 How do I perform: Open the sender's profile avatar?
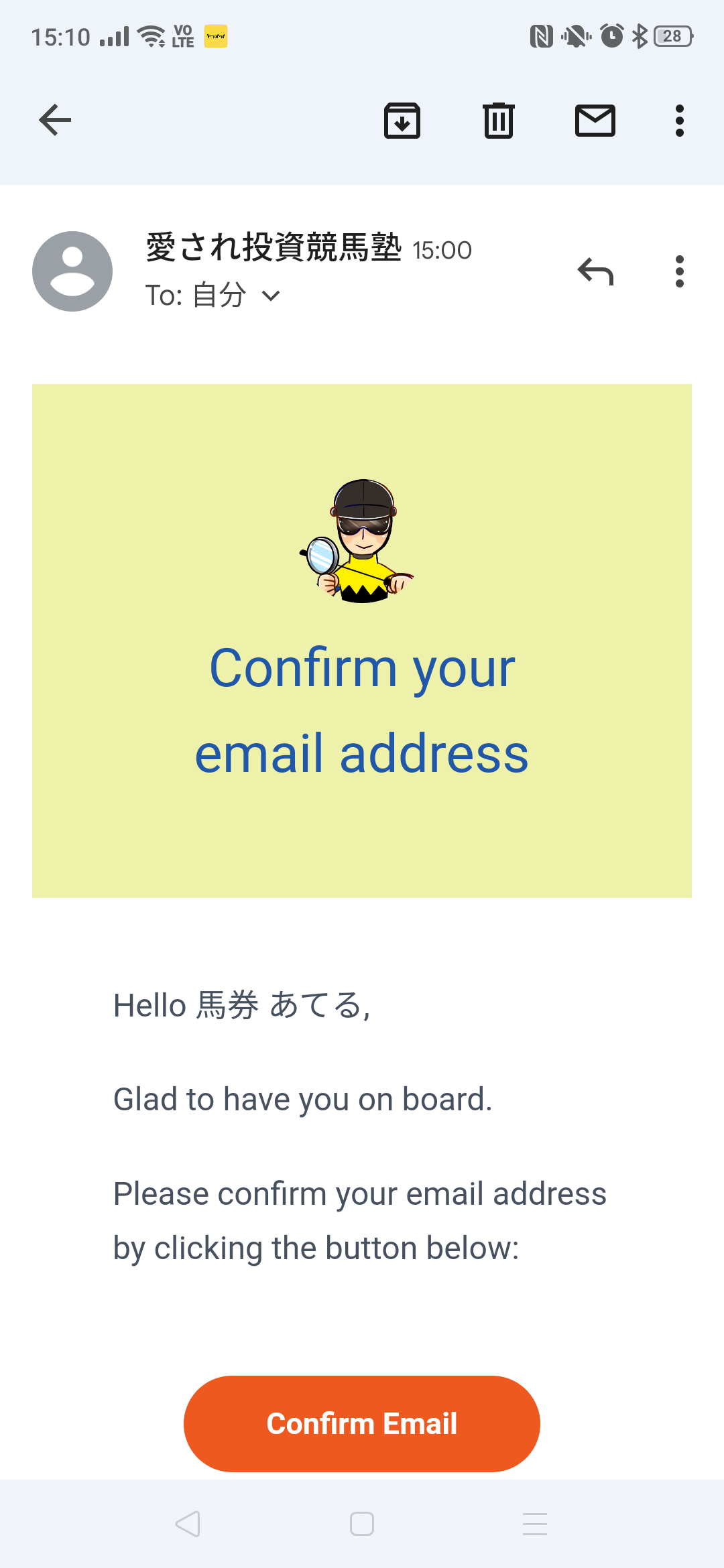coord(72,271)
